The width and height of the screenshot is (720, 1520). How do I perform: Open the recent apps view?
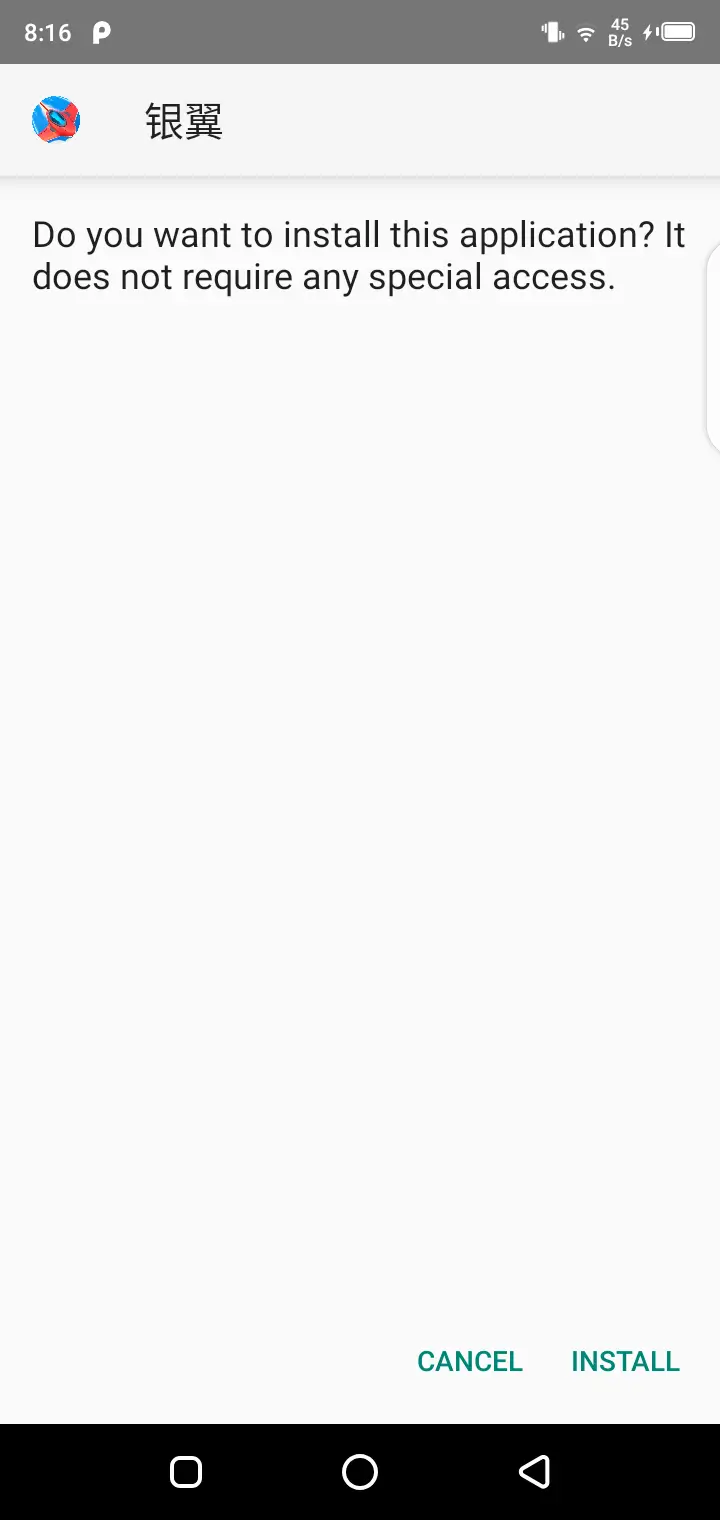click(x=186, y=1471)
